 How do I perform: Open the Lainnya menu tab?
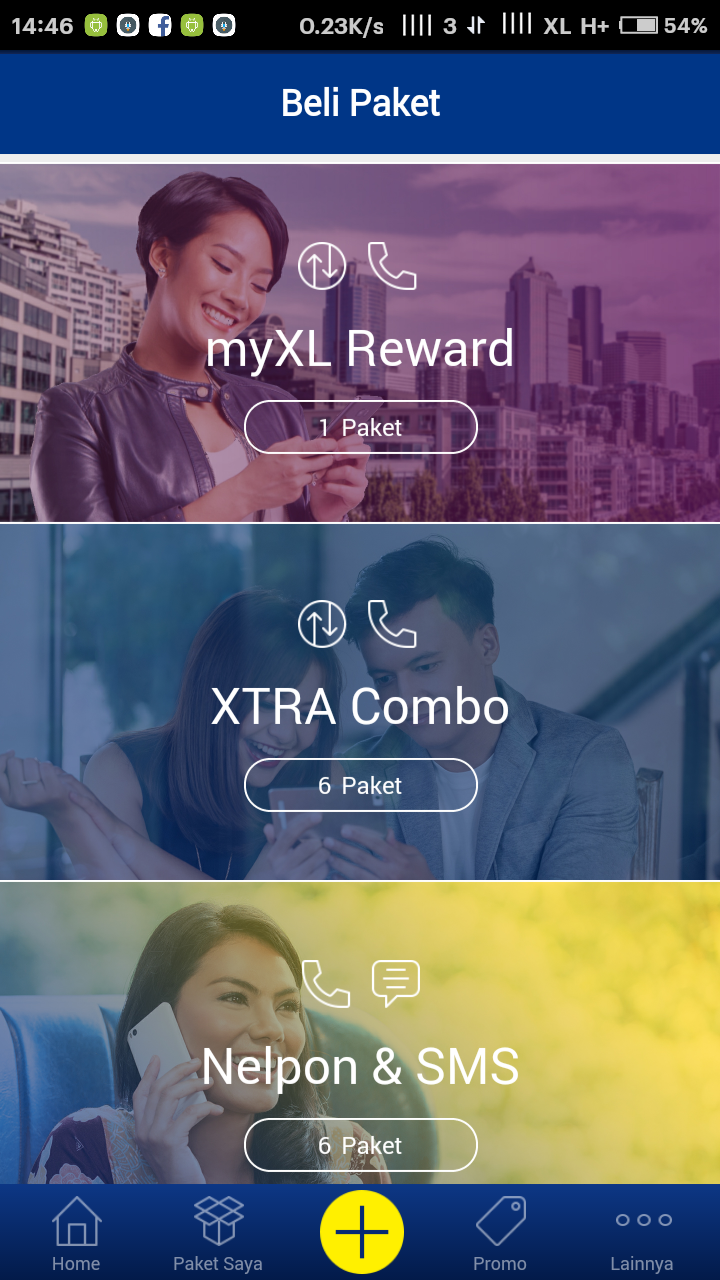[642, 1234]
